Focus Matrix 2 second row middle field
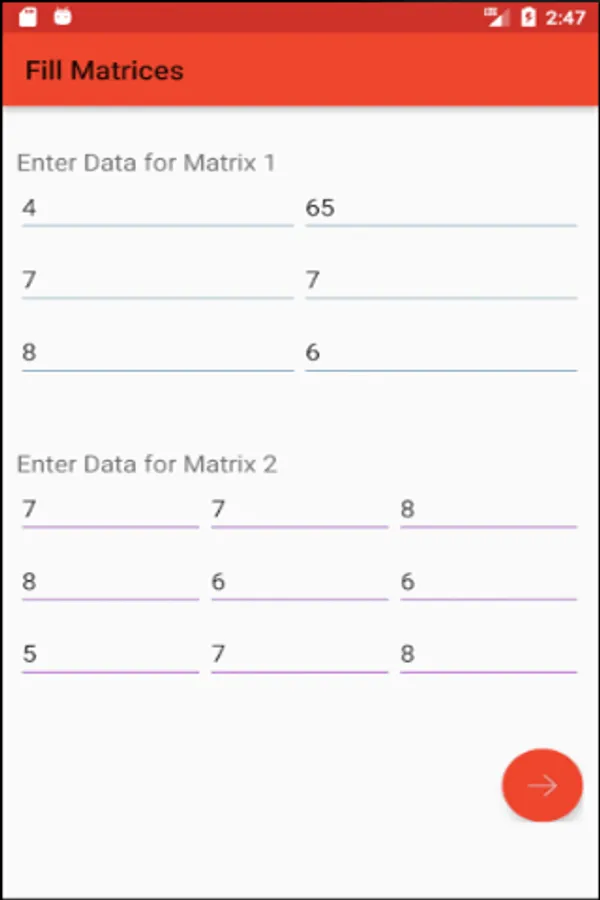This screenshot has width=600, height=900. coord(299,582)
